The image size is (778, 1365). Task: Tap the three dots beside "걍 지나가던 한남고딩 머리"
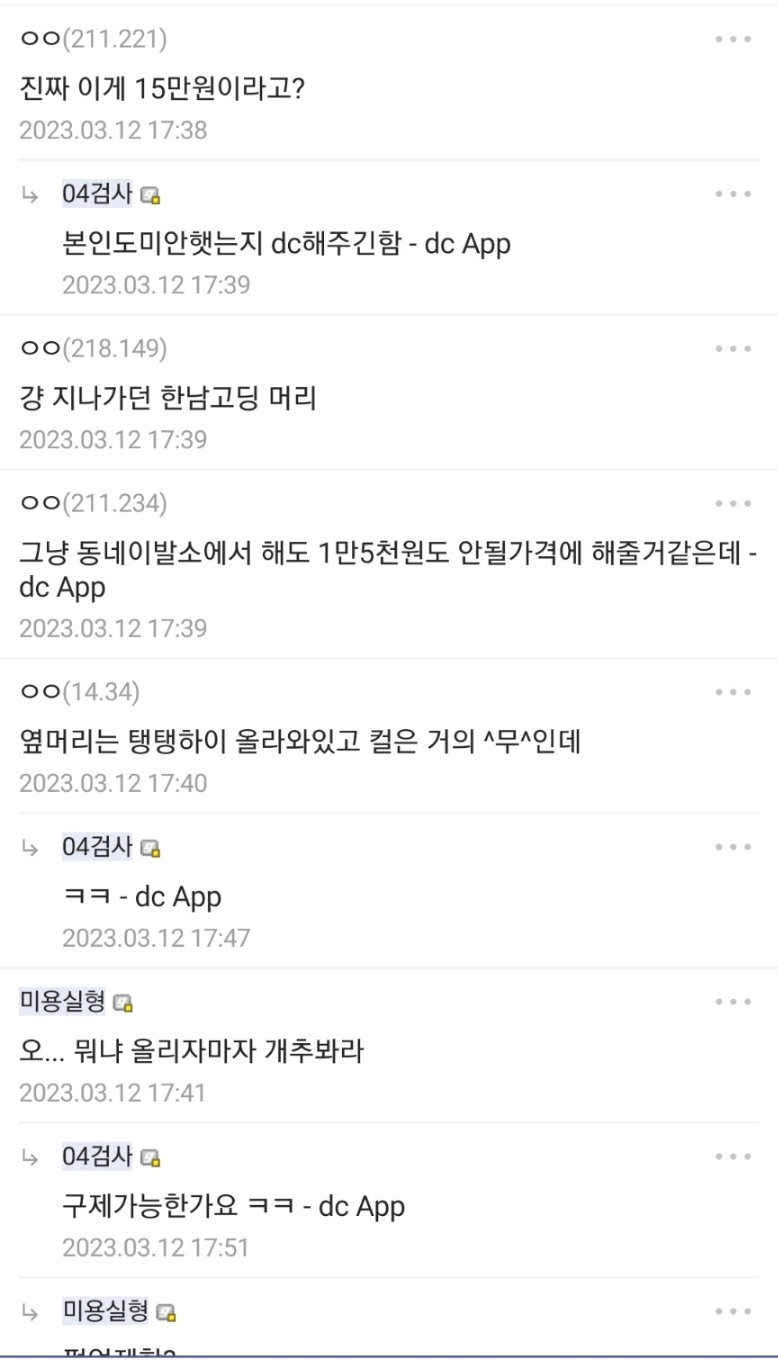coord(732,349)
